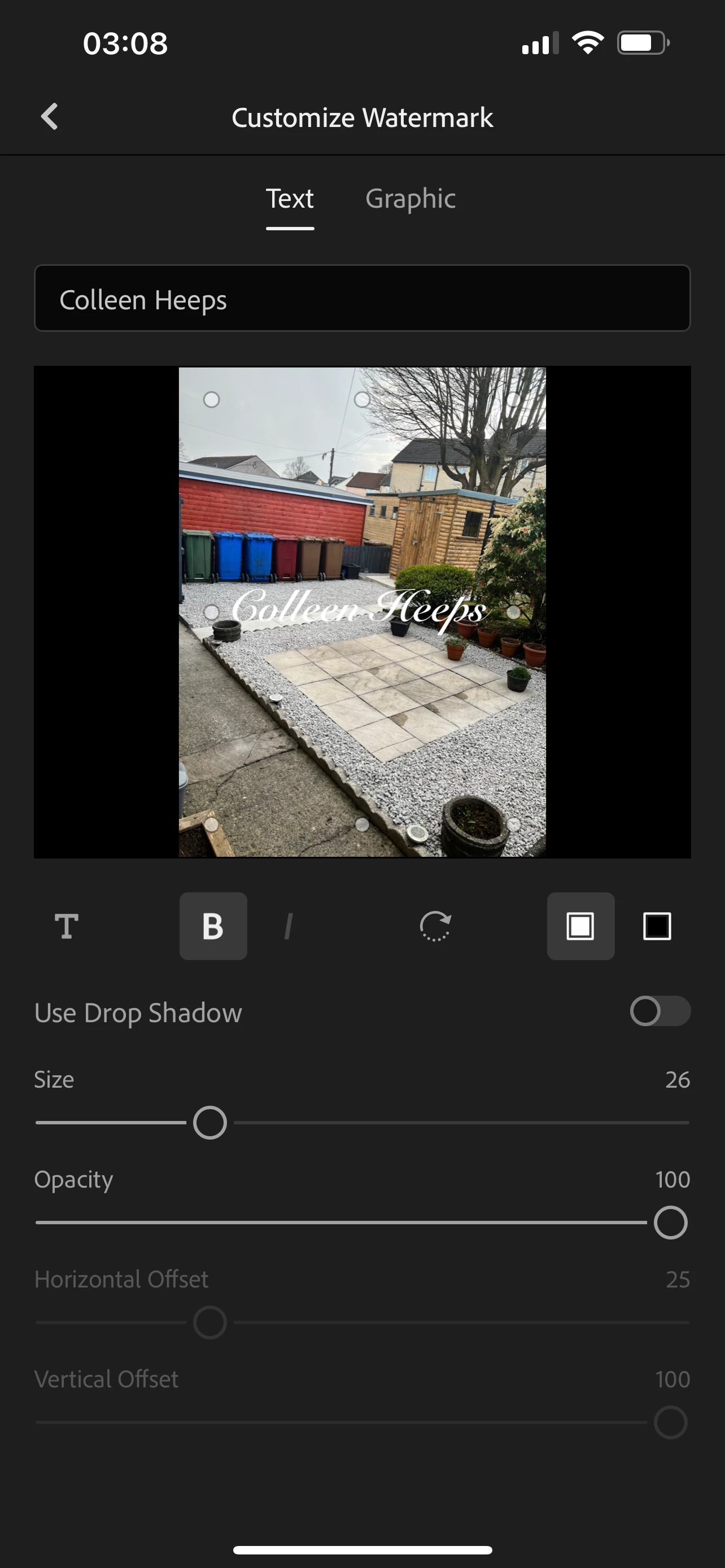This screenshot has width=725, height=1568.
Task: Toggle italic formatting
Action: [289, 926]
